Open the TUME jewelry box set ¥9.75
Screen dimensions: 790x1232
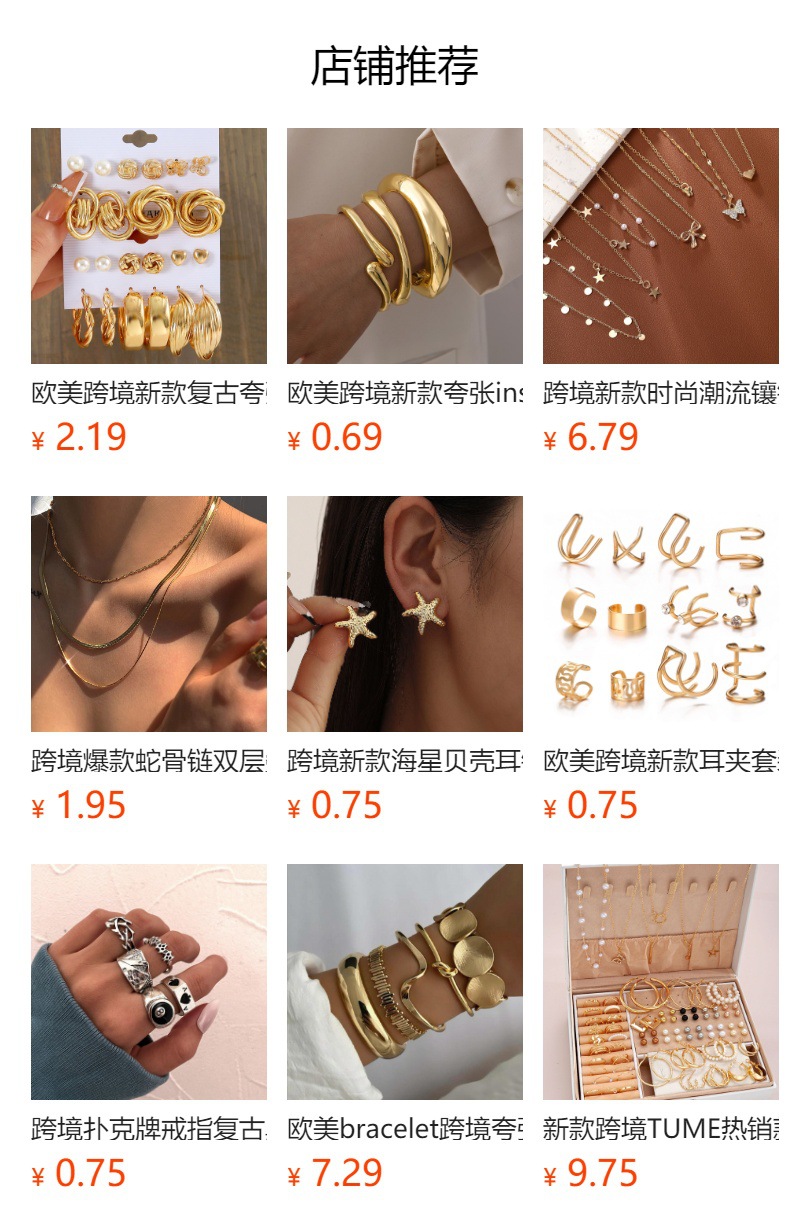point(660,982)
